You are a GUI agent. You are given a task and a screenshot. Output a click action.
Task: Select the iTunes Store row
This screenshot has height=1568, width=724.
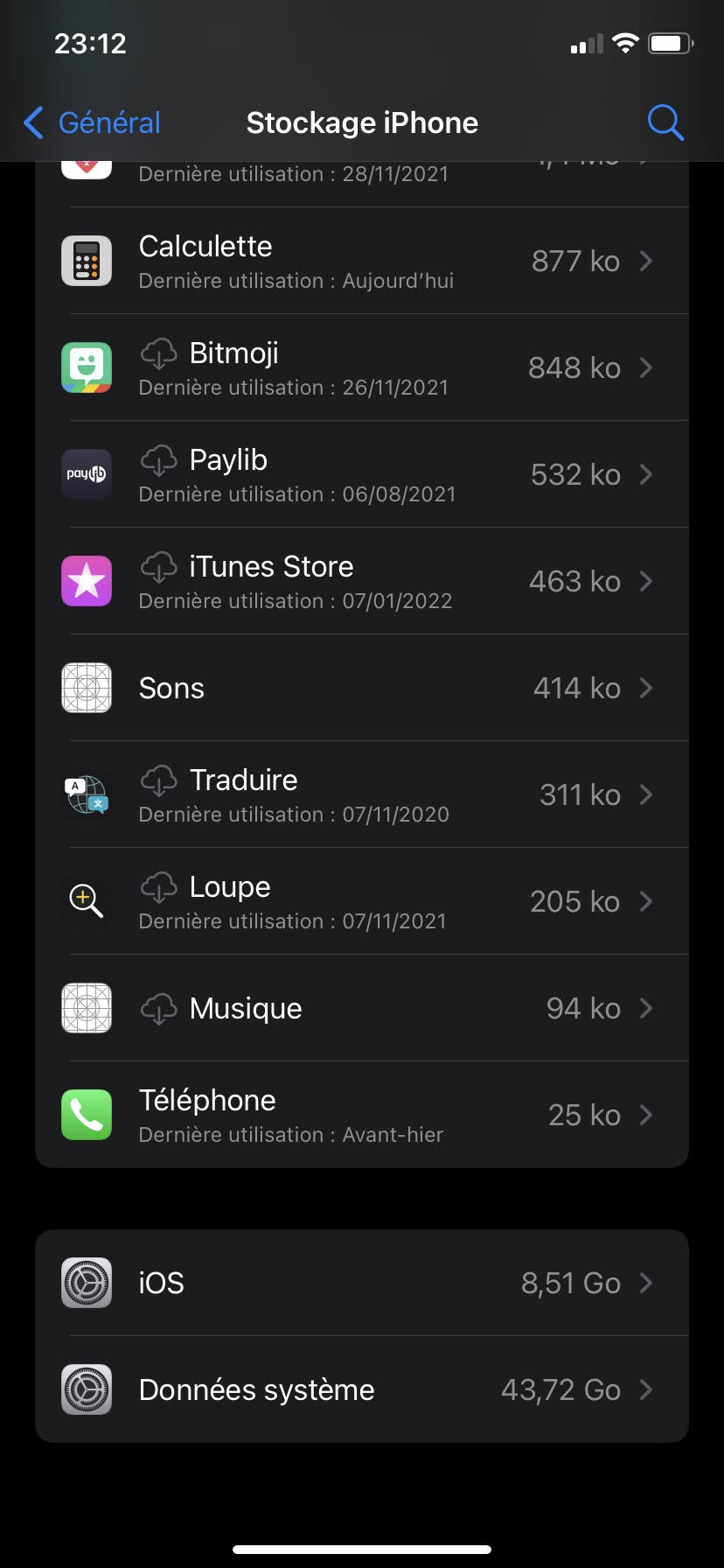[x=362, y=581]
